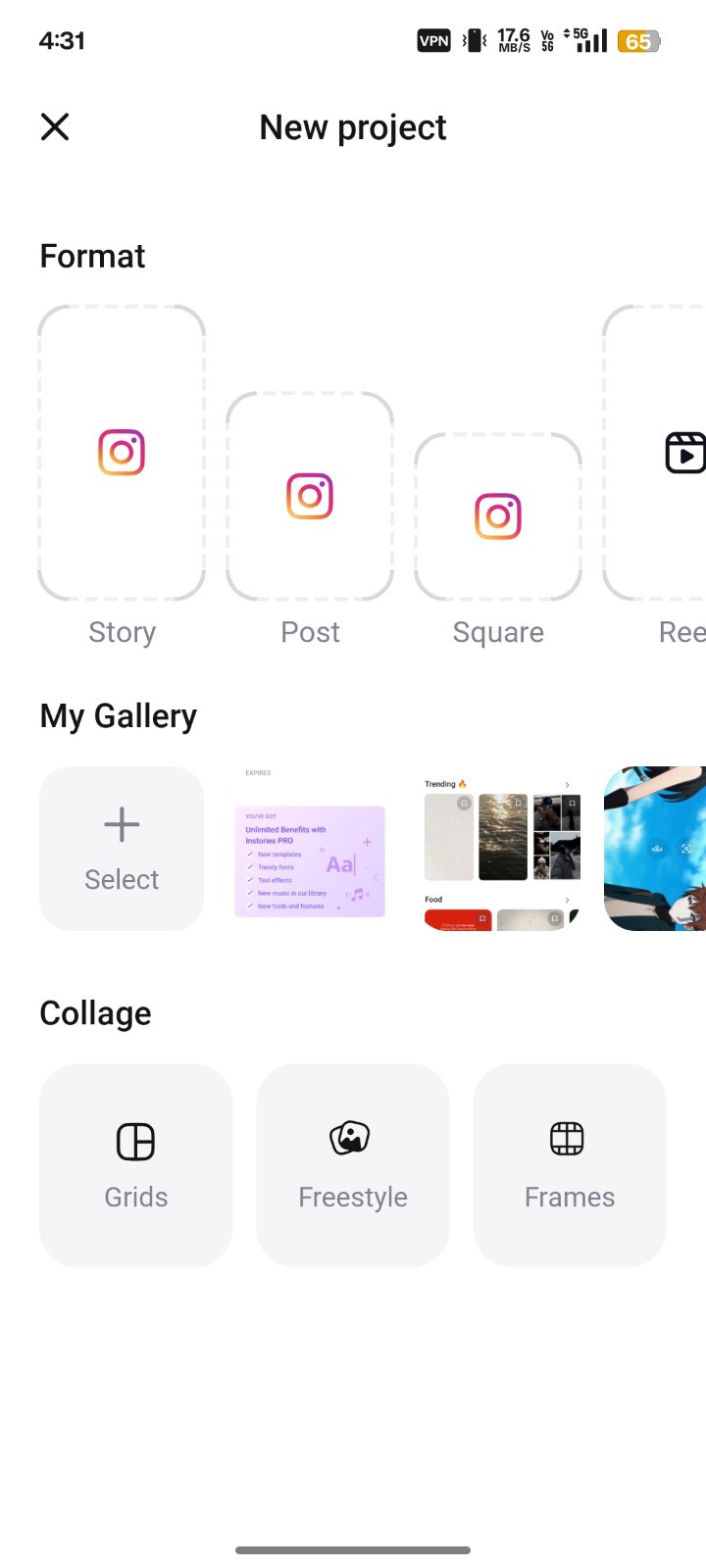The height and width of the screenshot is (1568, 706).
Task: Create a Grids collage
Action: 136,1165
